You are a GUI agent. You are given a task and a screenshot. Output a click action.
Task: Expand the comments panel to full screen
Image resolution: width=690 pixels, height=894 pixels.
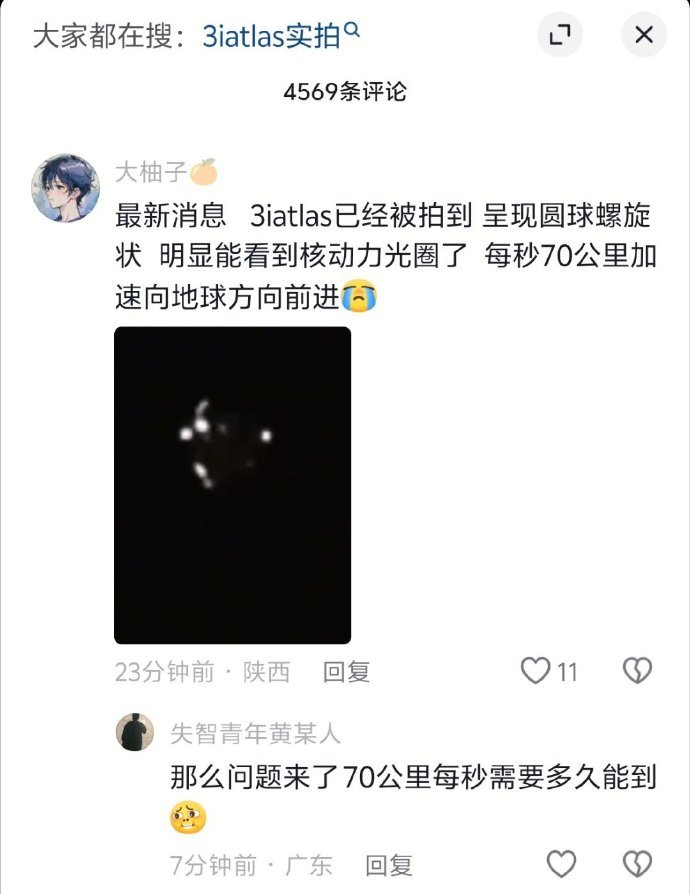point(559,36)
